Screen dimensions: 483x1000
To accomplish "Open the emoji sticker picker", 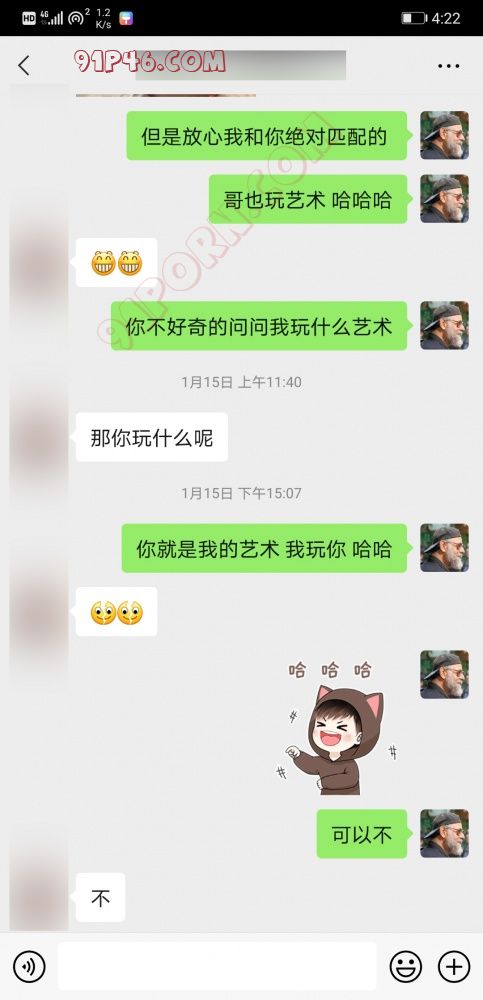I will (x=406, y=967).
